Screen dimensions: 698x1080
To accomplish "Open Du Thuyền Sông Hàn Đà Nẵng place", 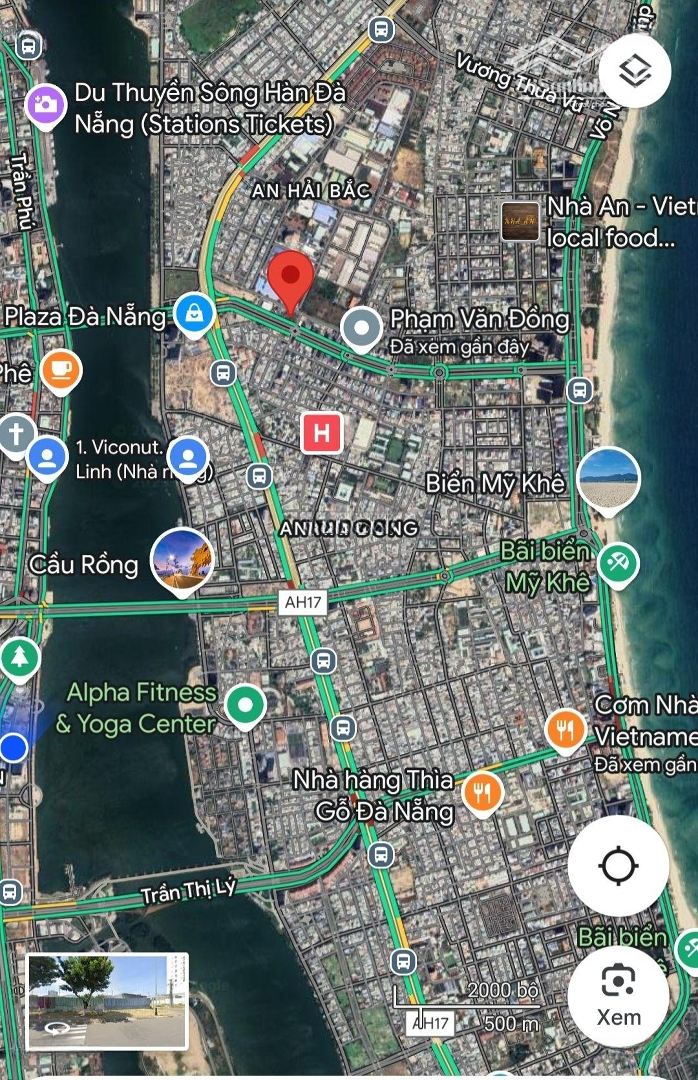I will 45,104.
